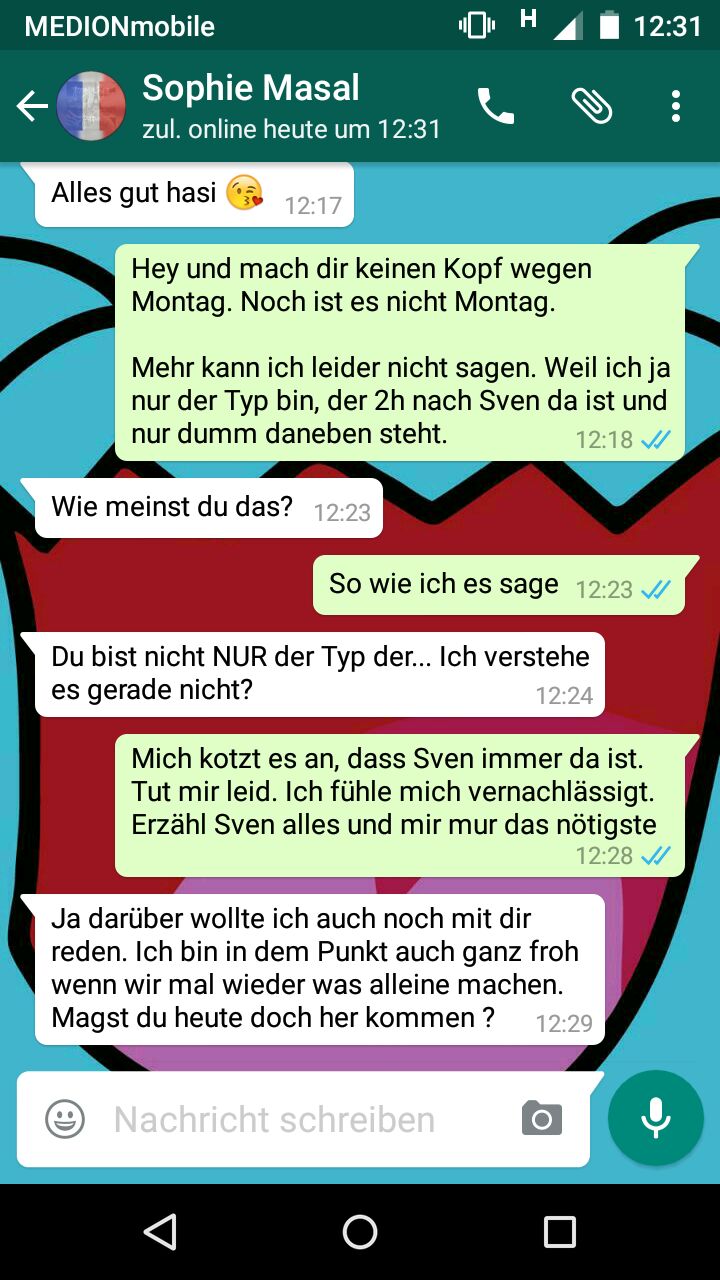Open Sophie Masal's contact info

pos(290,106)
